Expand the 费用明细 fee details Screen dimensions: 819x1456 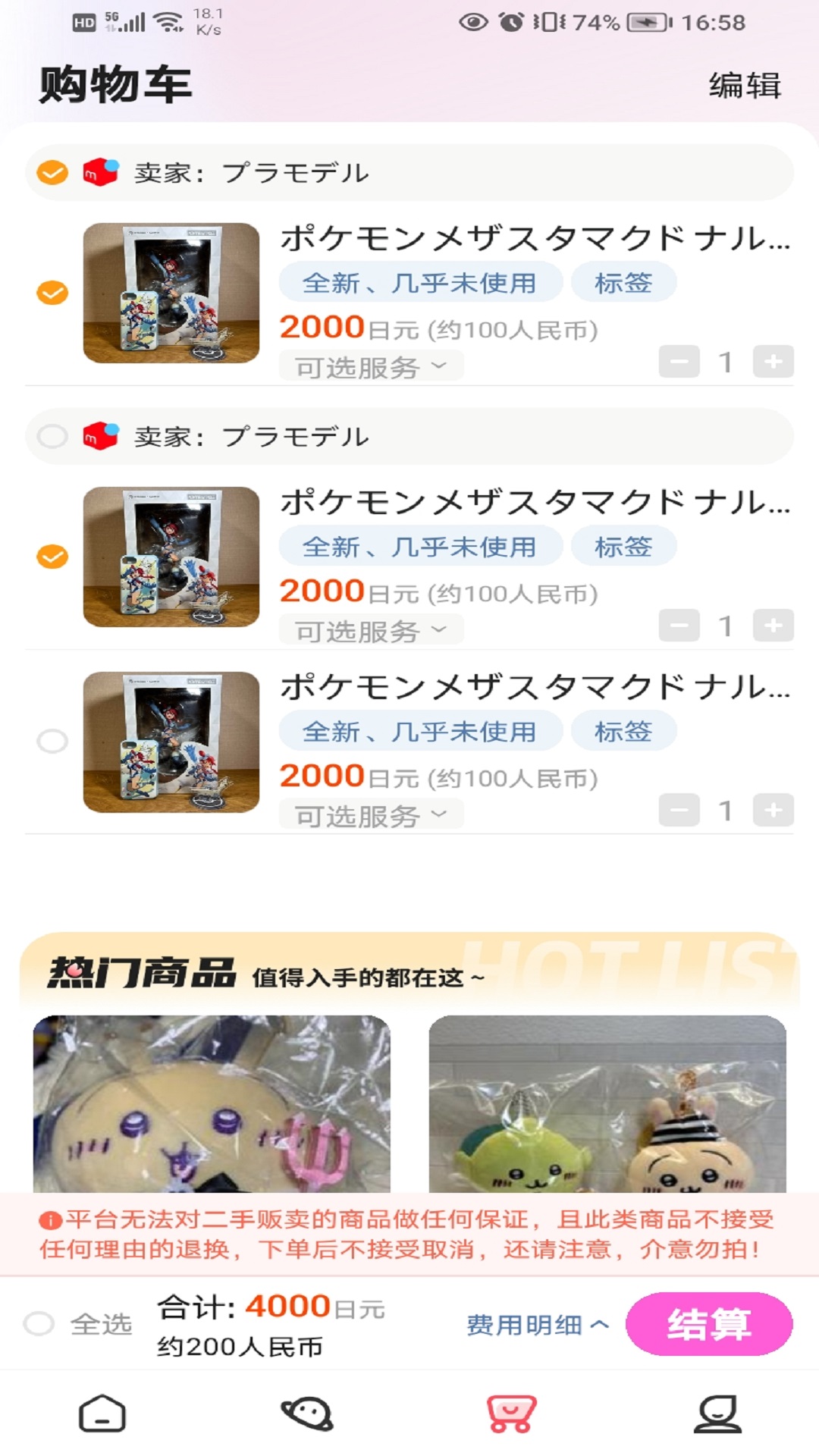tap(537, 1325)
